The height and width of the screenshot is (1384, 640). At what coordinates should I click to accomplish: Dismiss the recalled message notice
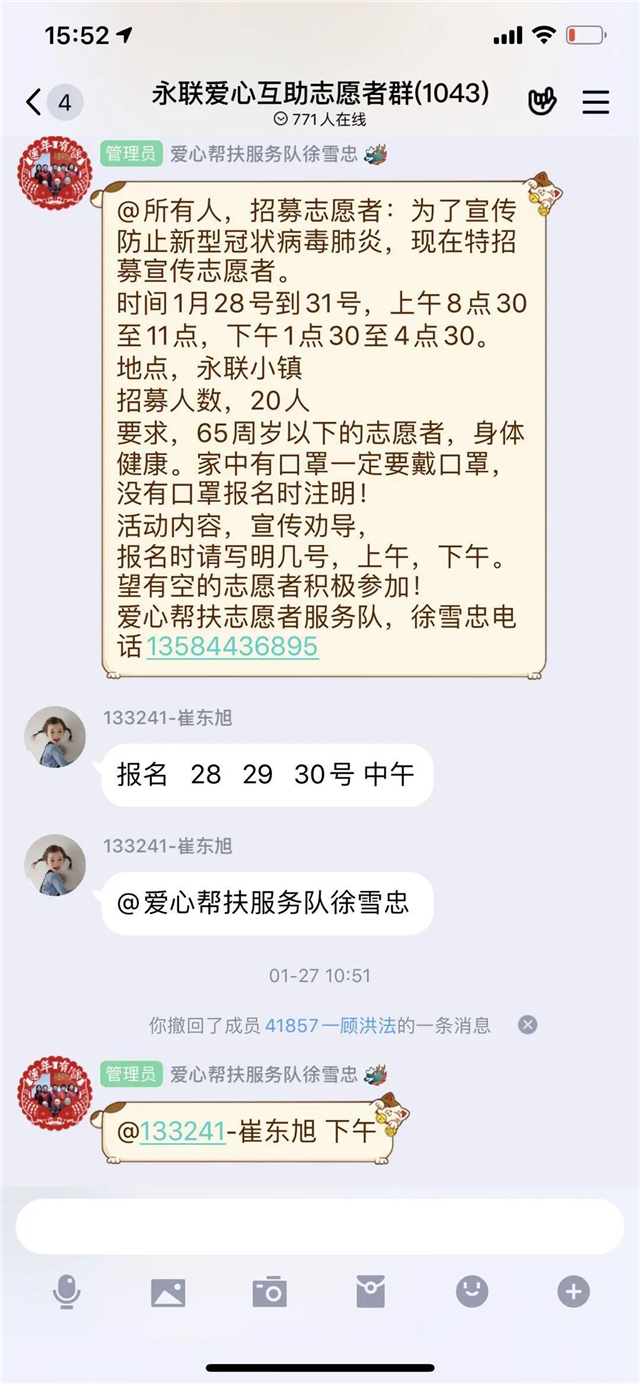click(528, 1025)
